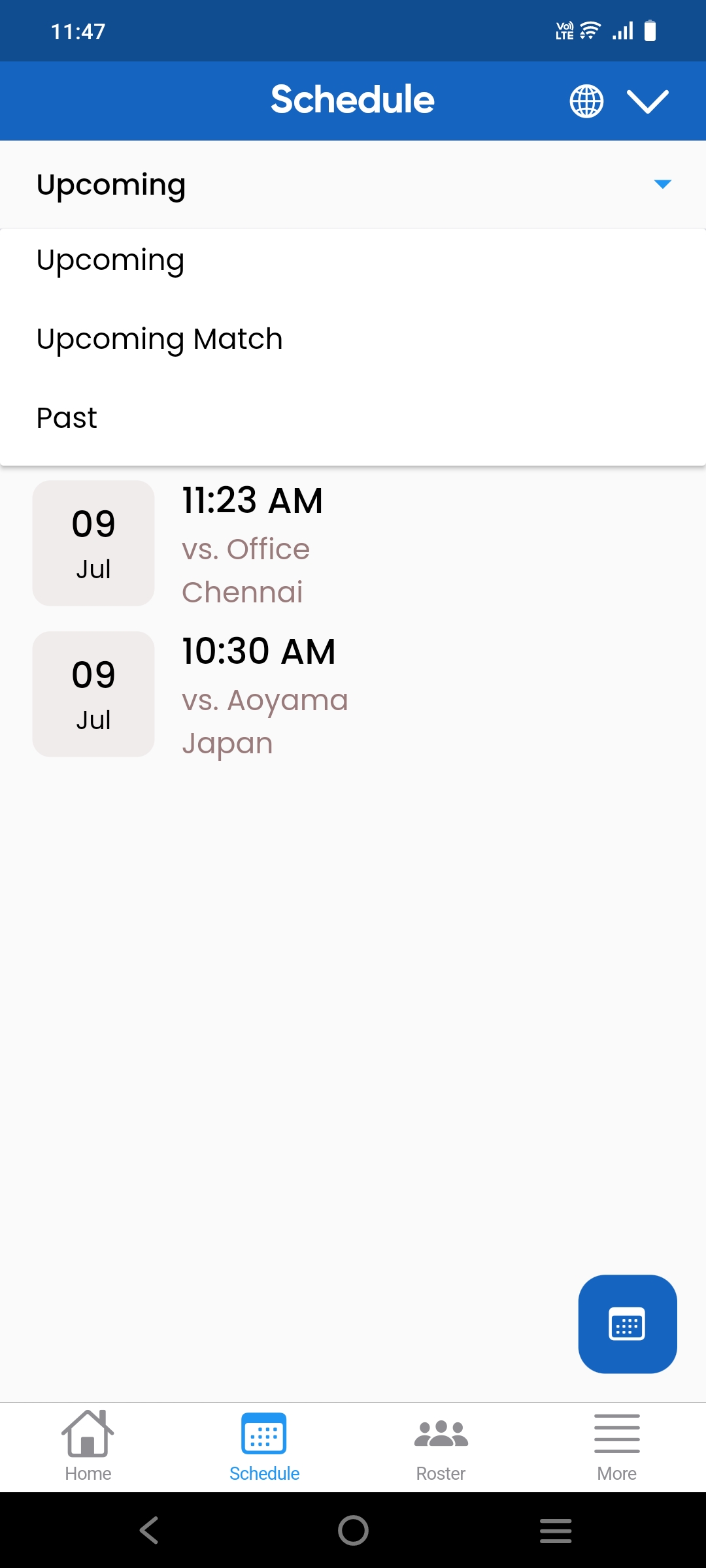Go back with the system back button

click(149, 1530)
